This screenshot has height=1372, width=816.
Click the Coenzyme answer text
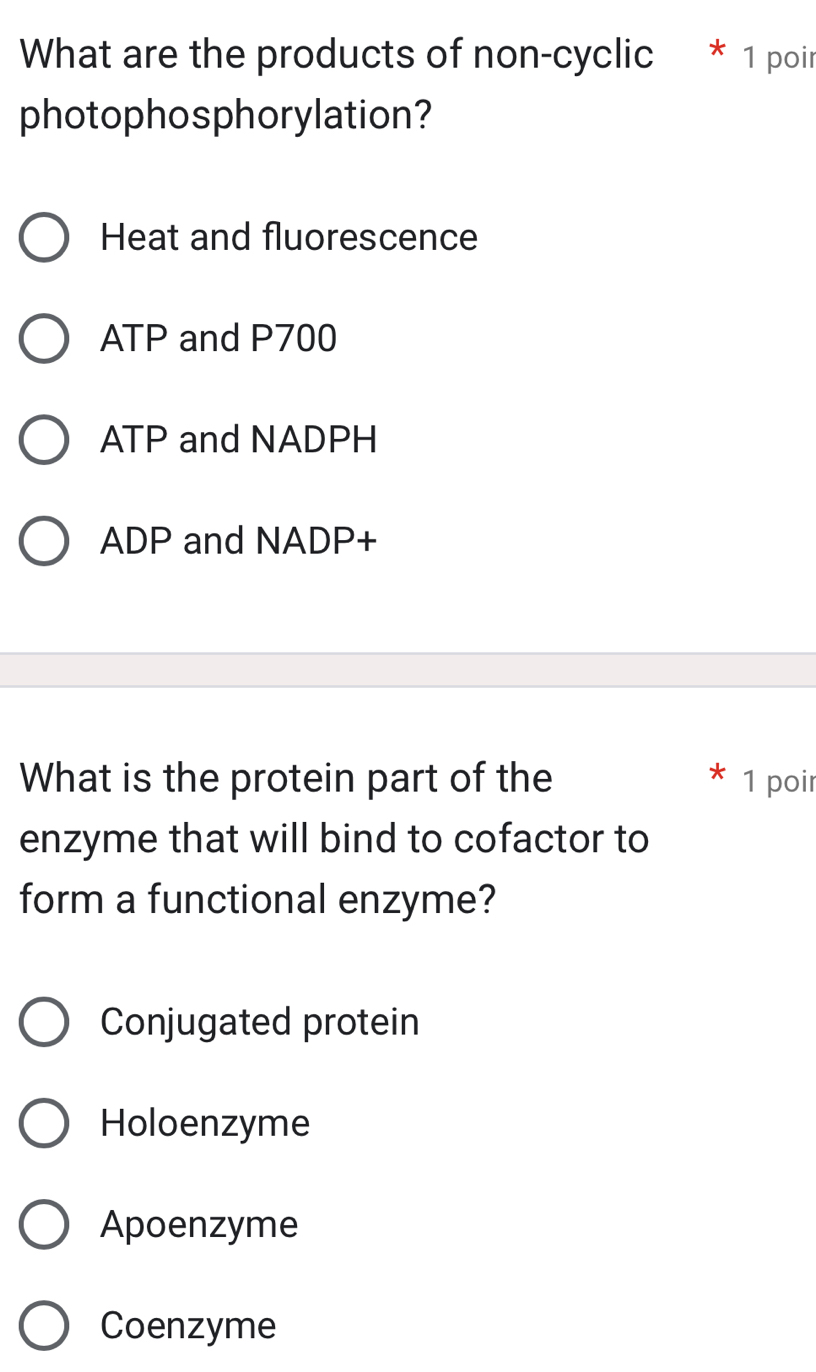tap(188, 1325)
